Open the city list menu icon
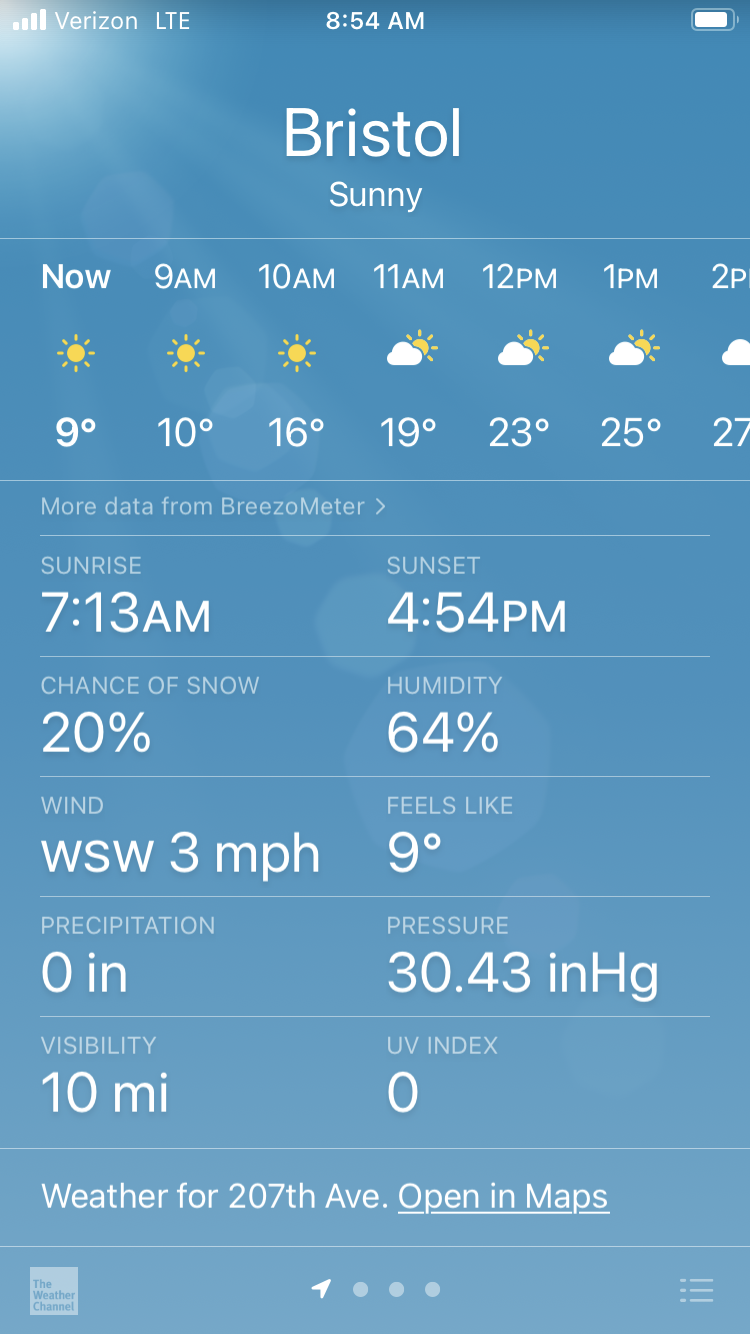 coord(696,1290)
